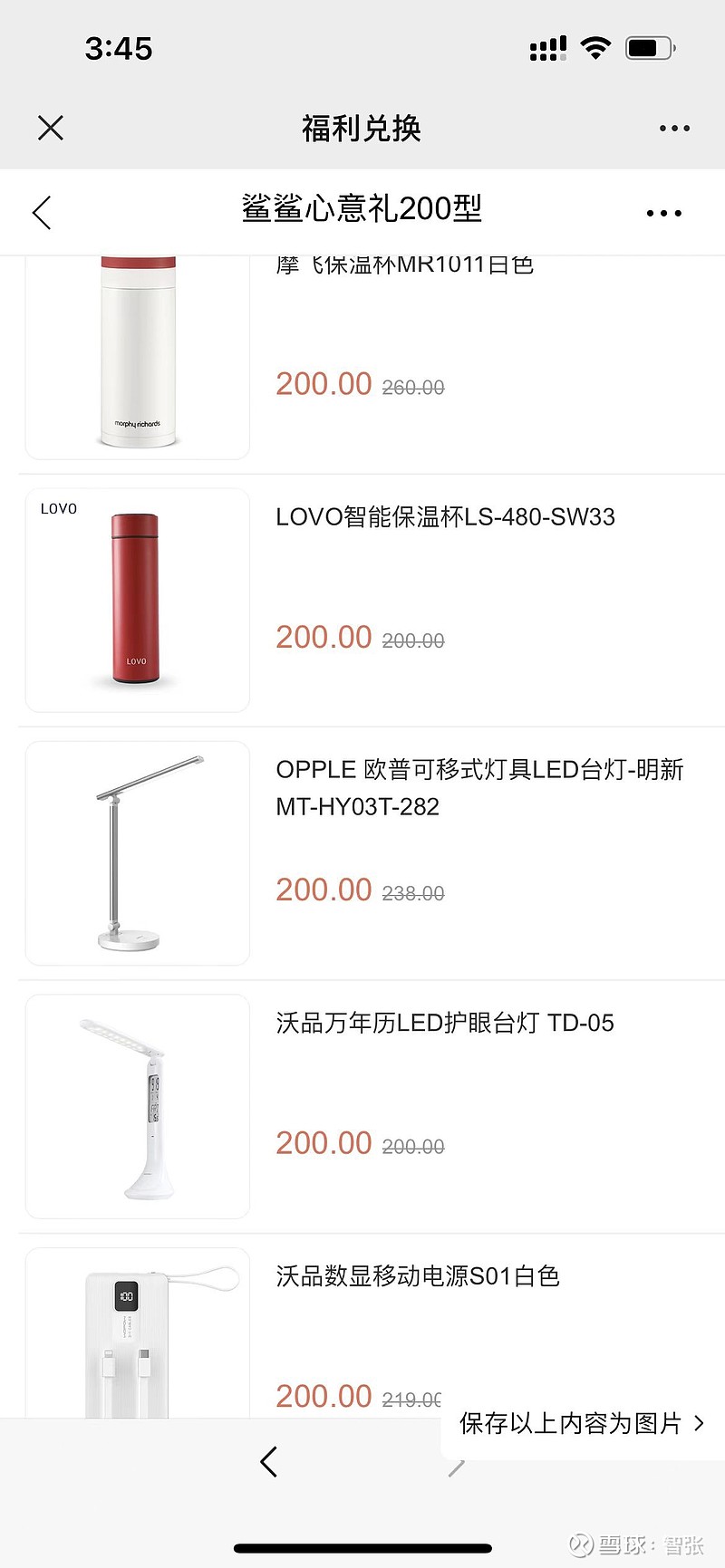Select the 福利兑换 title bar label
The height and width of the screenshot is (1568, 725).
tap(361, 128)
